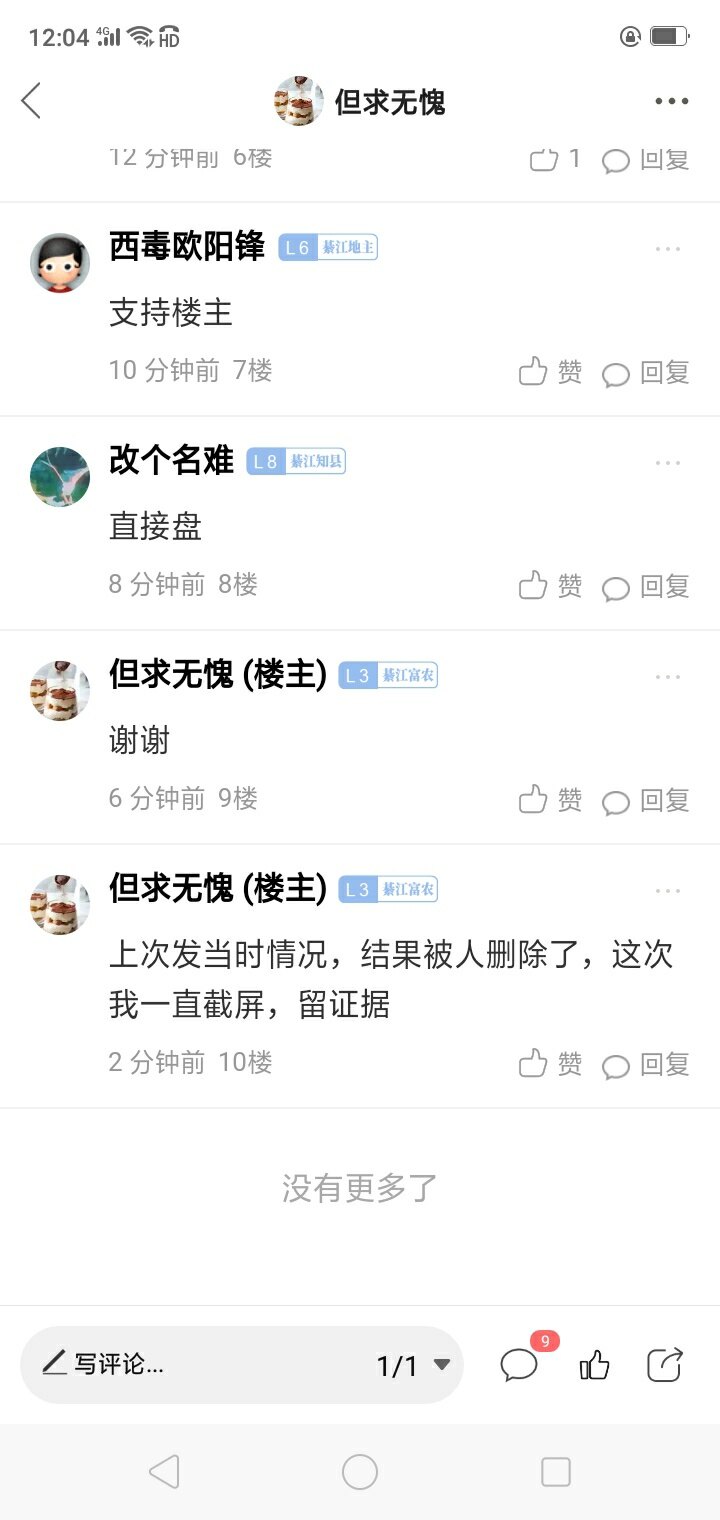Like the post via bottom thumbs-up
Screen dimensions: 720x1520
coord(595,1364)
